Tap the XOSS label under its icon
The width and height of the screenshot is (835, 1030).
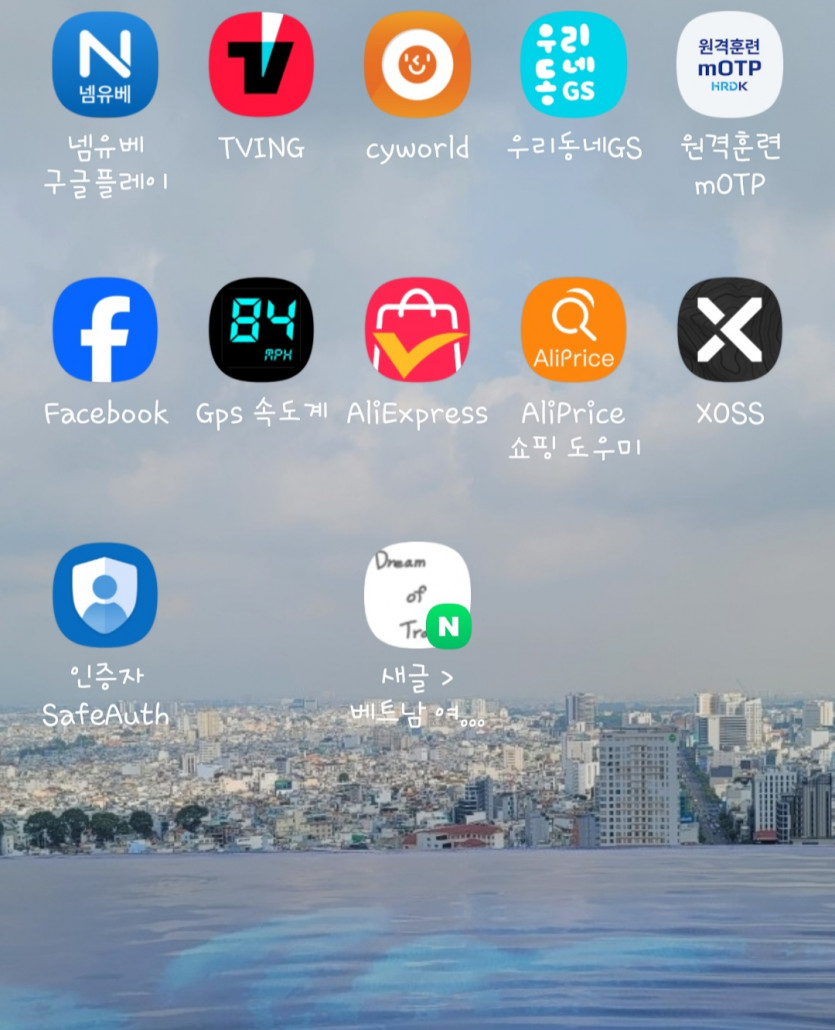coord(729,413)
